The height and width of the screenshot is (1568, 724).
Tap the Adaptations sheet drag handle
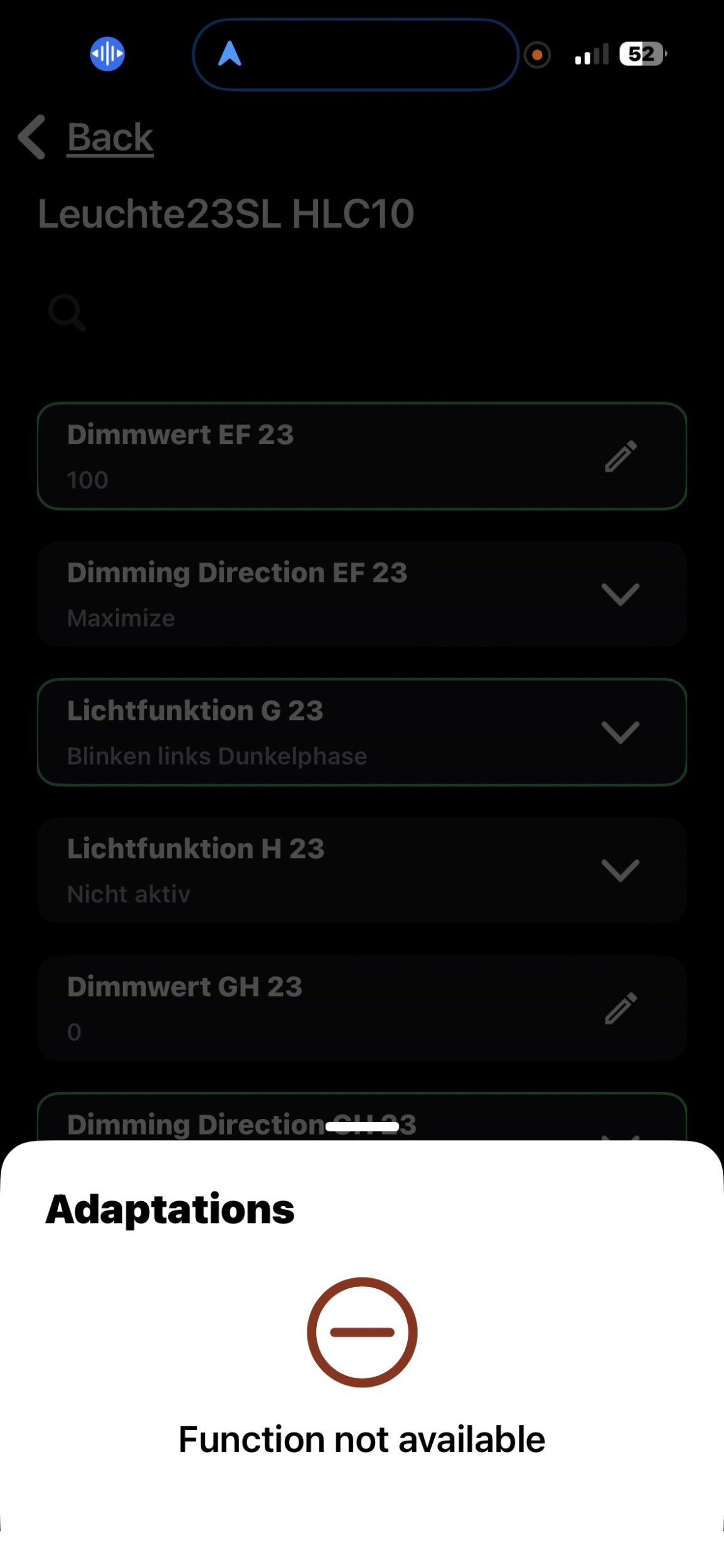(x=362, y=1126)
